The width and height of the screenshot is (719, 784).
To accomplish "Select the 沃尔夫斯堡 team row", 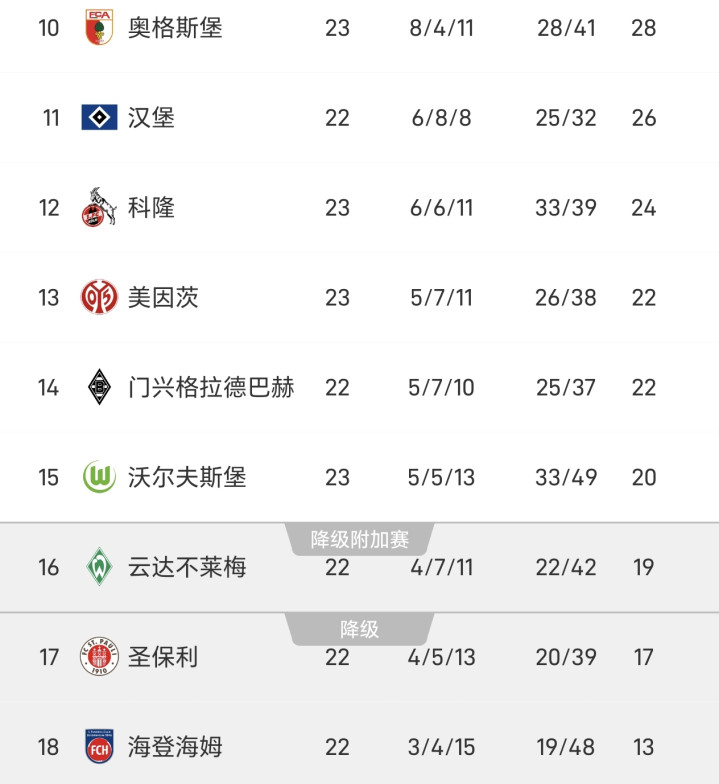I will (187, 478).
